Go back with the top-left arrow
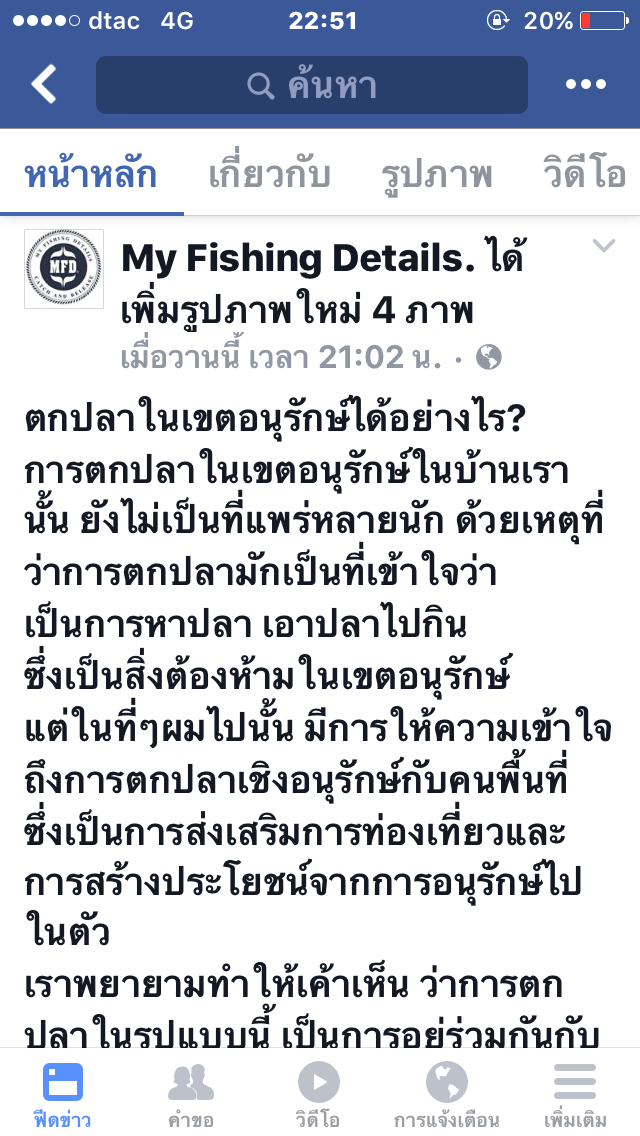 point(43,84)
